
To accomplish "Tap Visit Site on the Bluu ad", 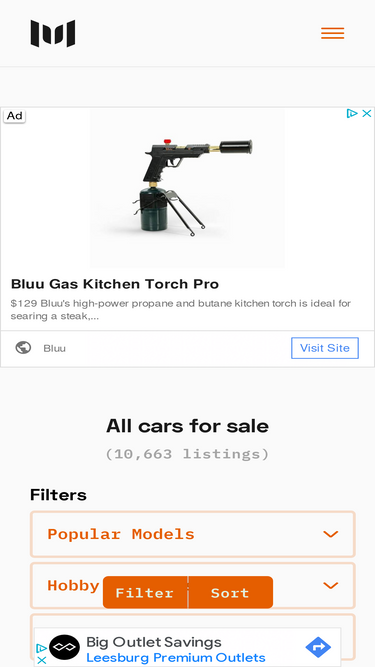I will [325, 348].
